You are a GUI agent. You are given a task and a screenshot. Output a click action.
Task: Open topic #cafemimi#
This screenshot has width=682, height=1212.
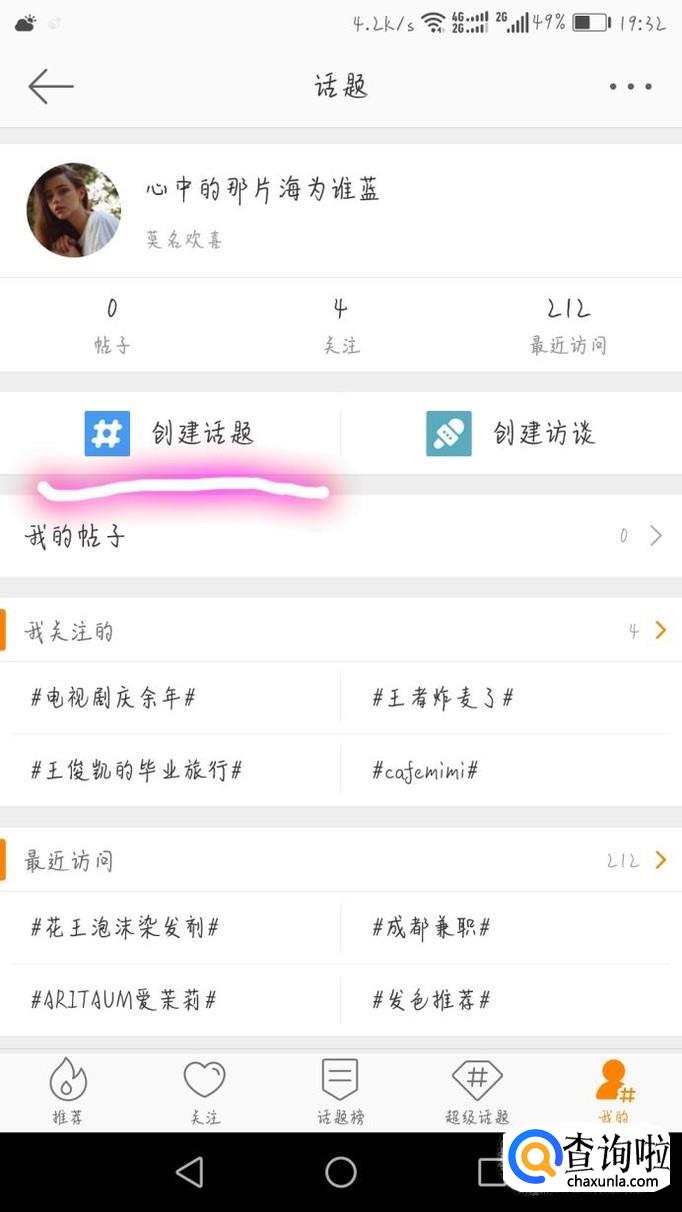point(425,770)
